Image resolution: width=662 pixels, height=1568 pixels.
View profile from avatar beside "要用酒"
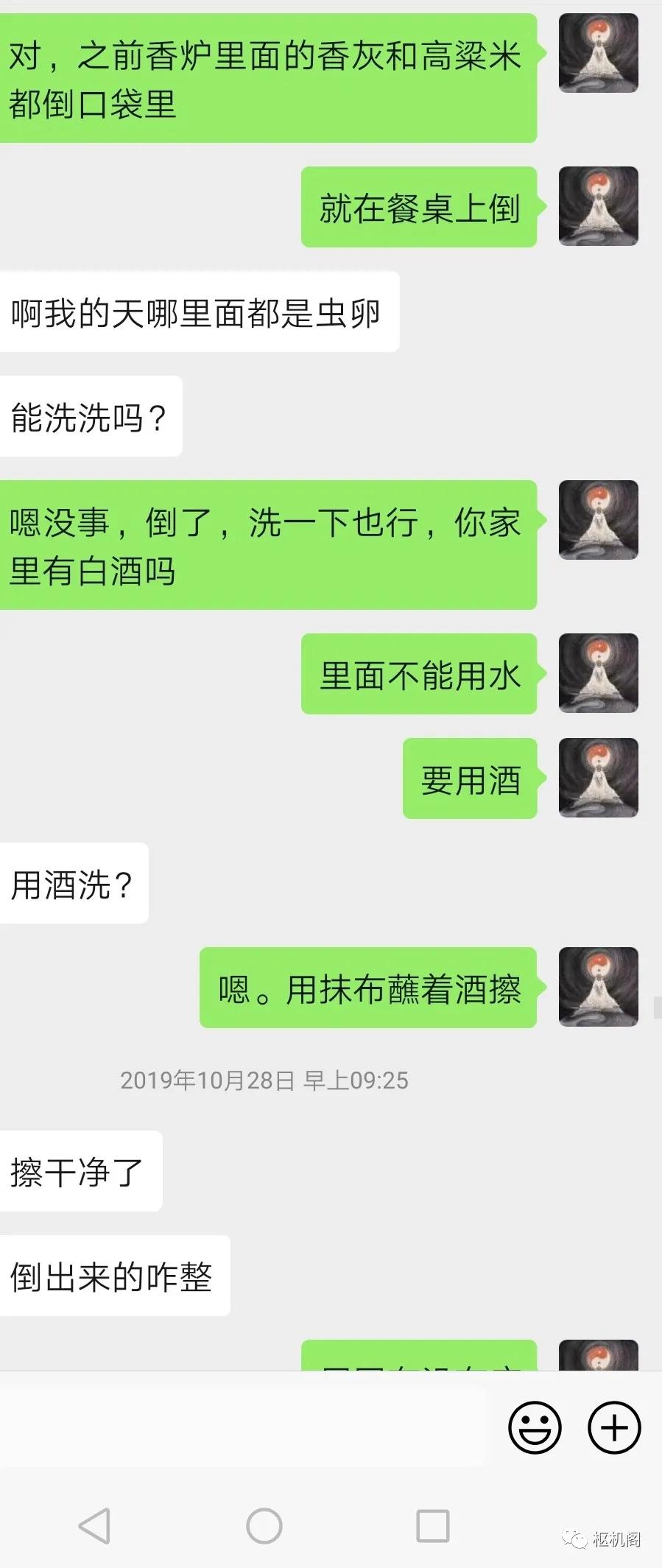tap(598, 778)
